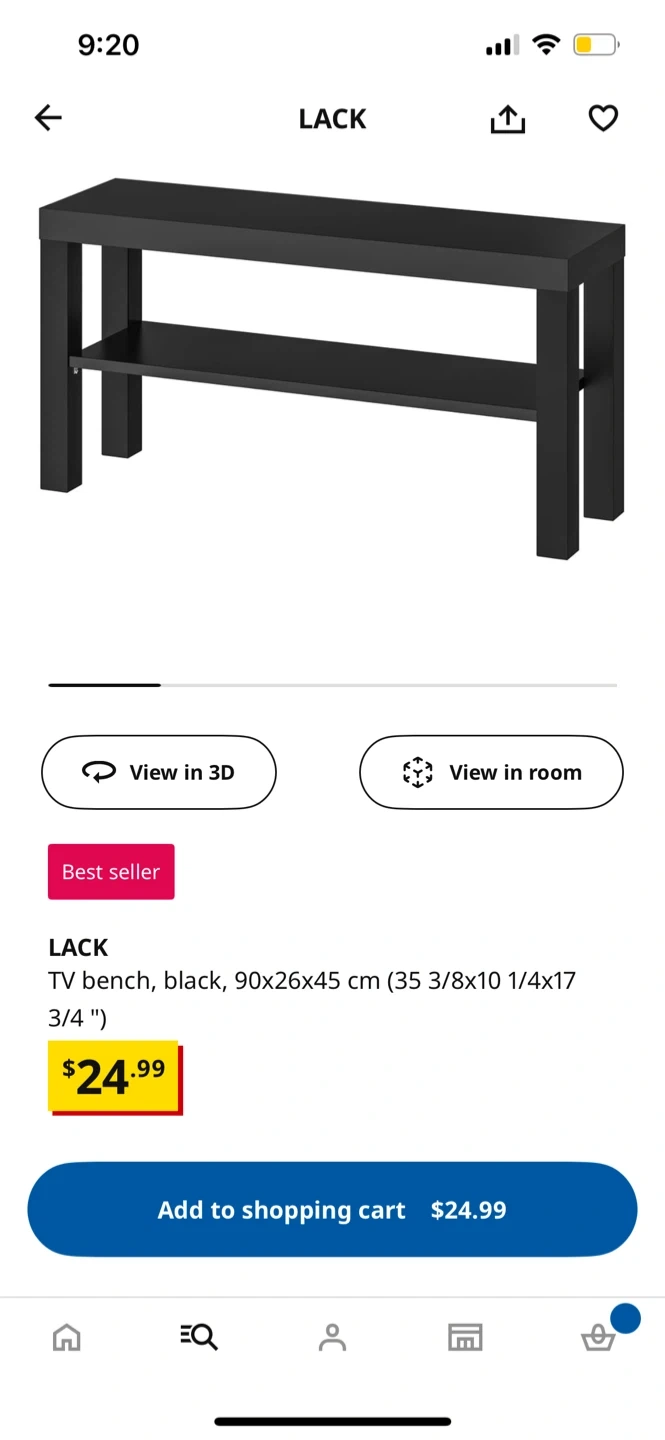665x1440 pixels.
Task: Switch to the Home tab
Action: tap(67, 1337)
